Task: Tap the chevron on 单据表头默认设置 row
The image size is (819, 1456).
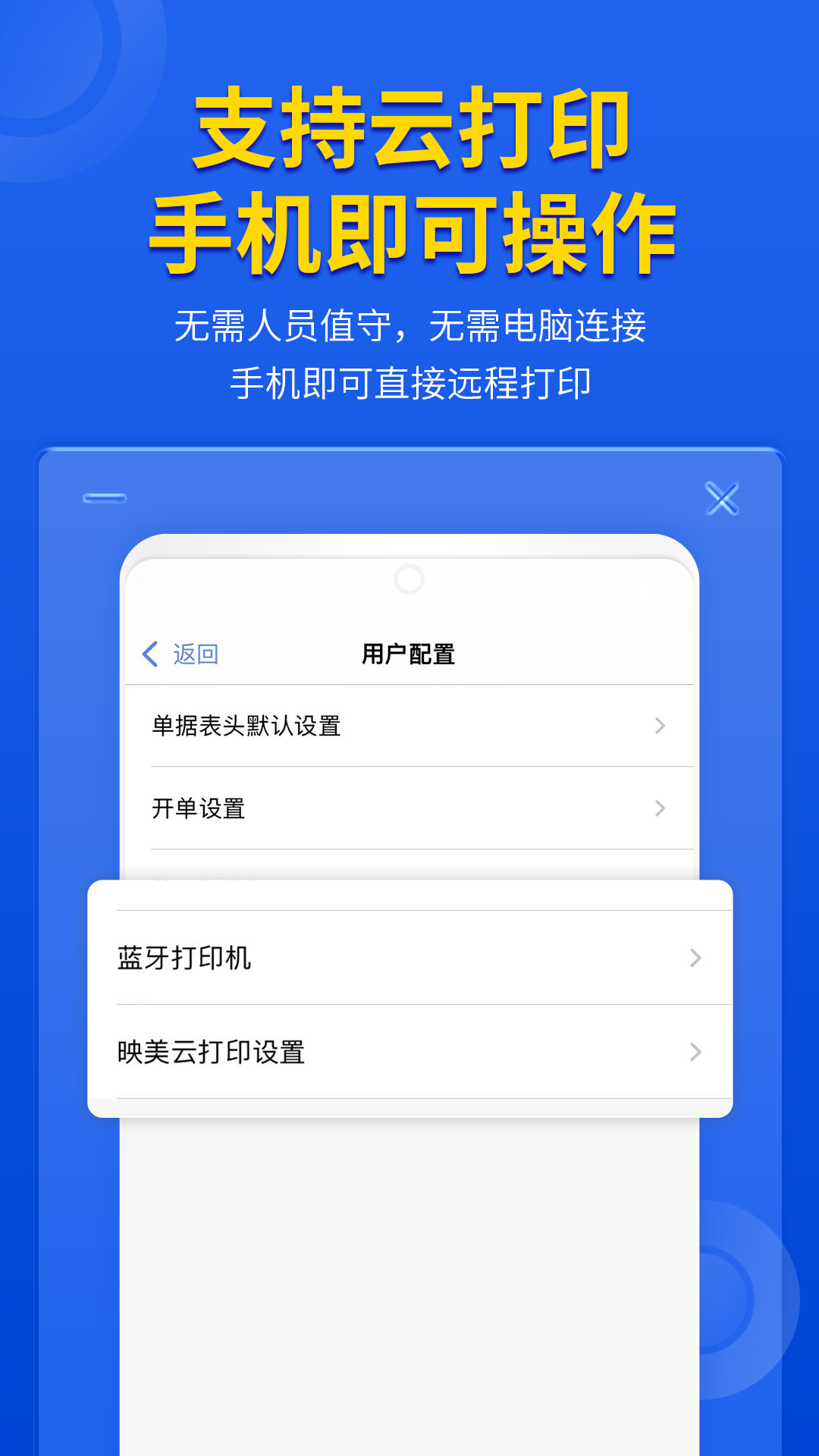Action: pyautogui.click(x=659, y=725)
